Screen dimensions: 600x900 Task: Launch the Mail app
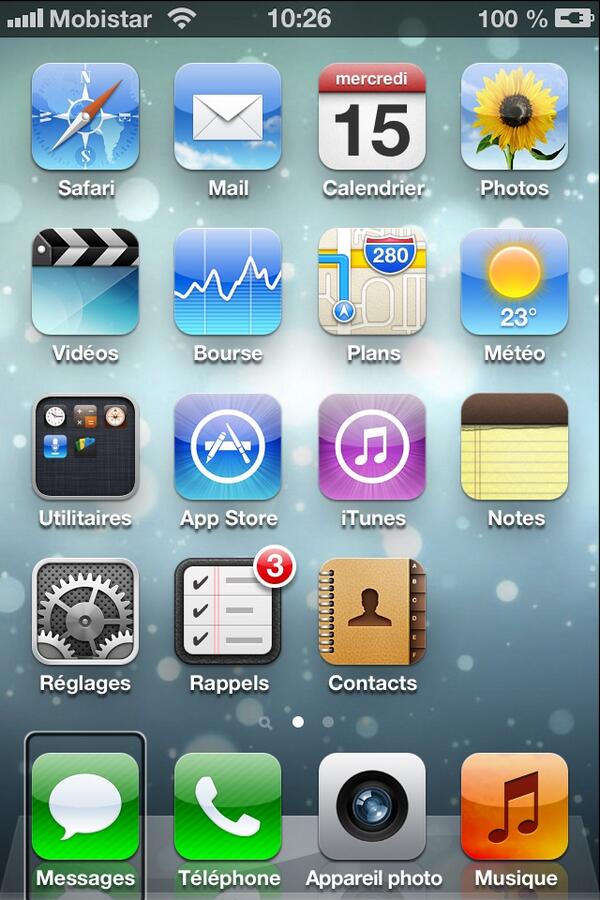pyautogui.click(x=228, y=117)
